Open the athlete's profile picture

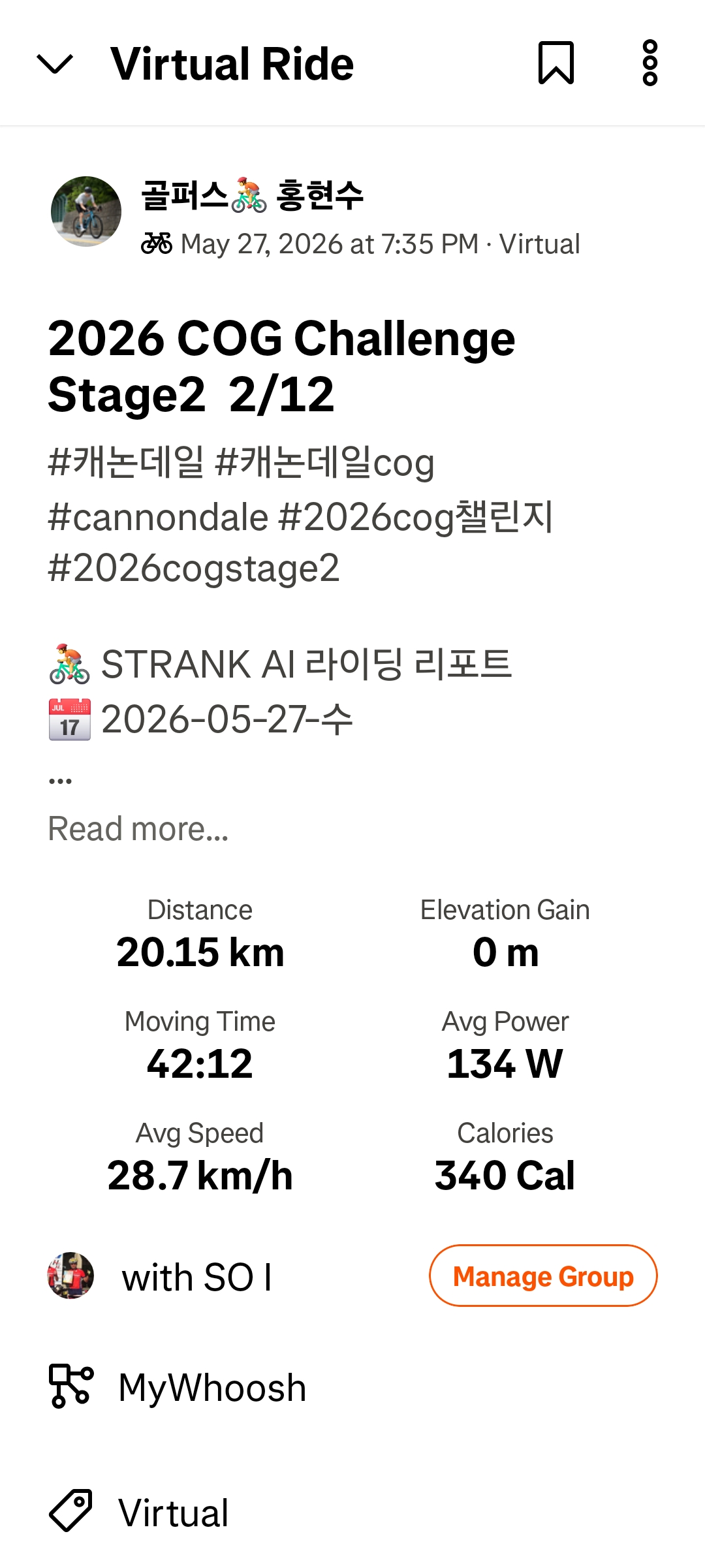86,212
